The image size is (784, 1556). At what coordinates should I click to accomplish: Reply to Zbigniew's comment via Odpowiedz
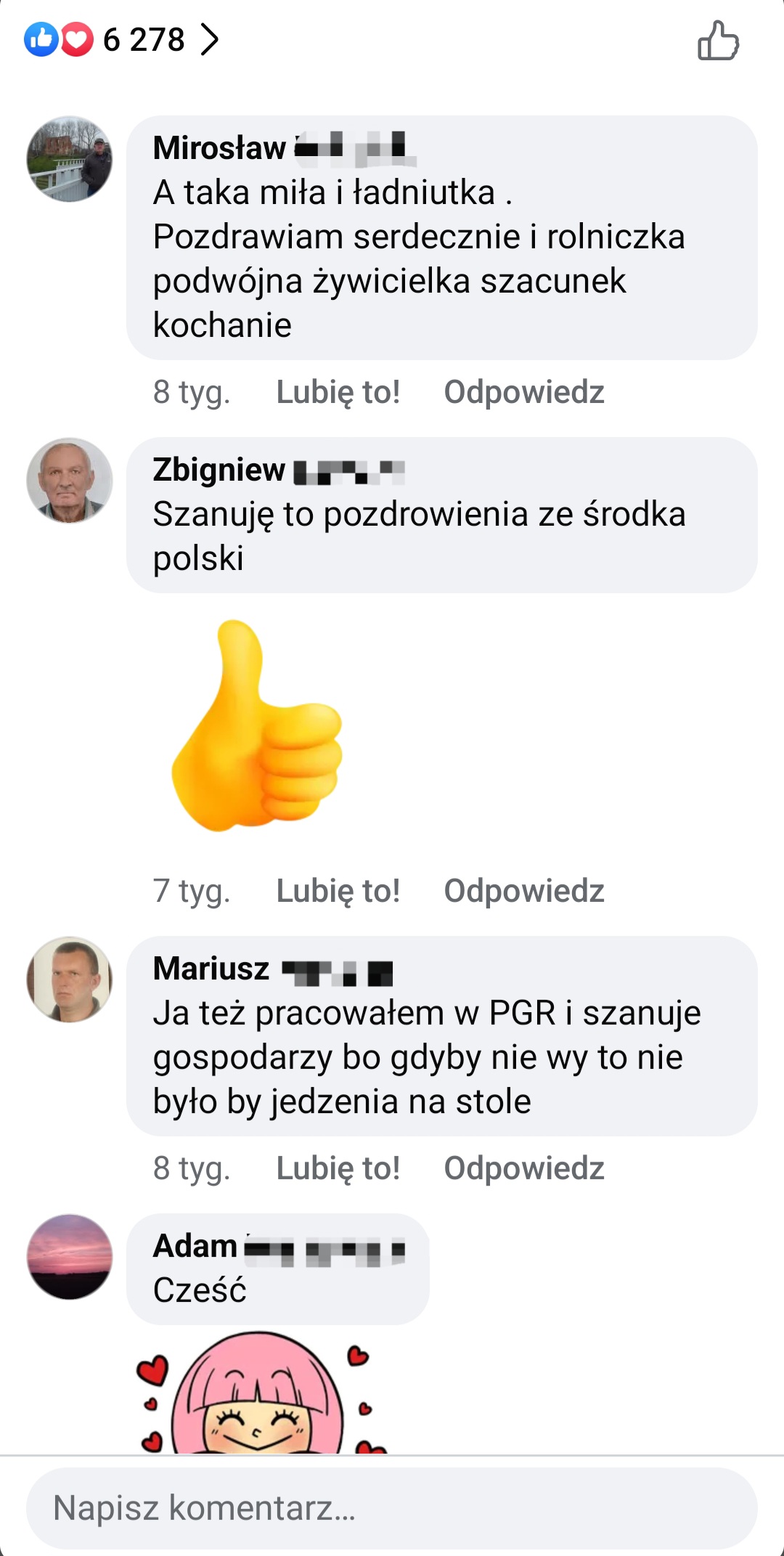tap(523, 891)
